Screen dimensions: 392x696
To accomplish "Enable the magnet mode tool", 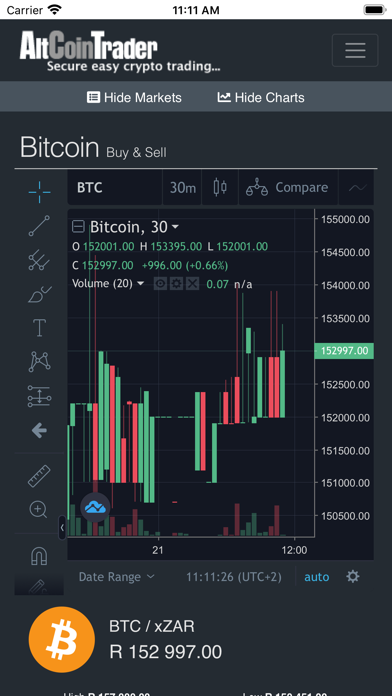I will (39, 556).
